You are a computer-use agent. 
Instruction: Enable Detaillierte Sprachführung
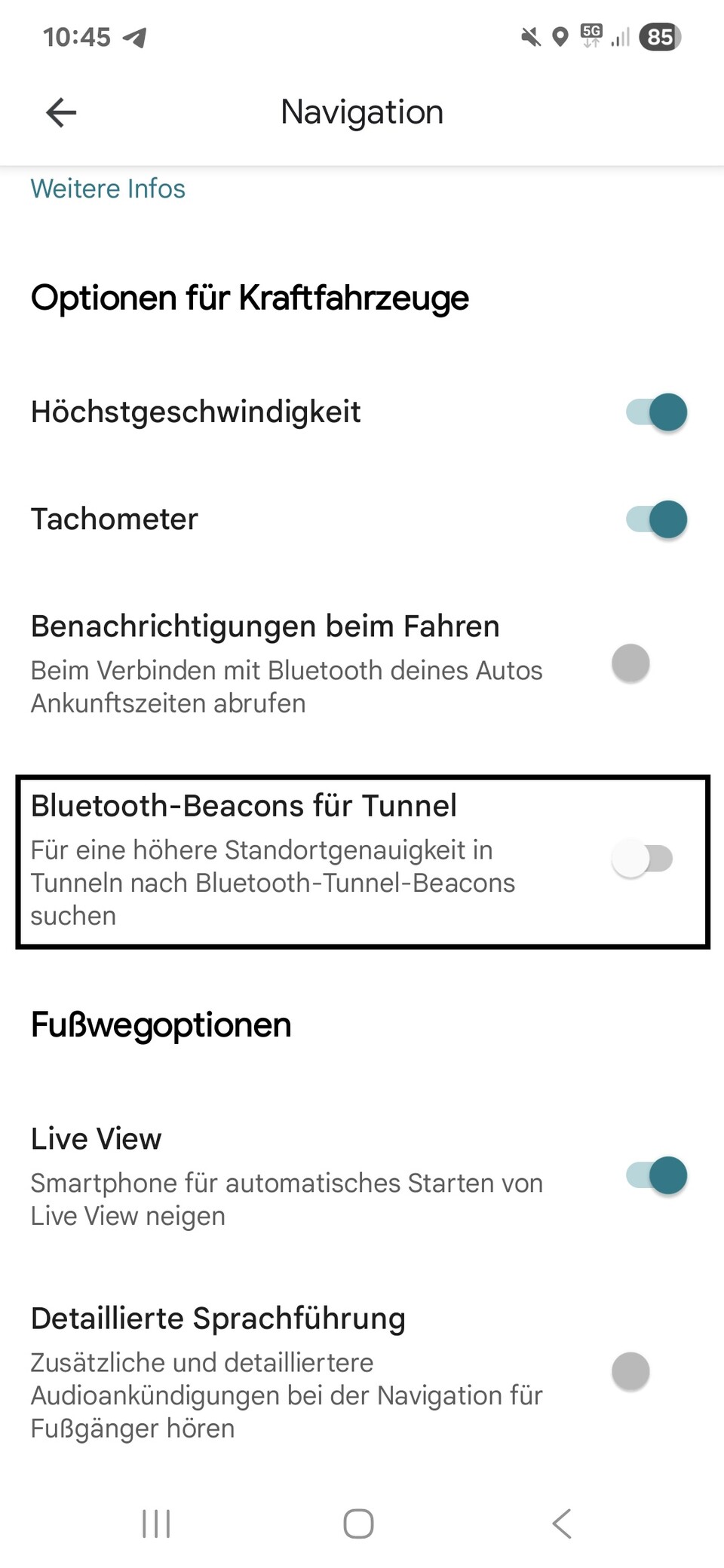(630, 1372)
